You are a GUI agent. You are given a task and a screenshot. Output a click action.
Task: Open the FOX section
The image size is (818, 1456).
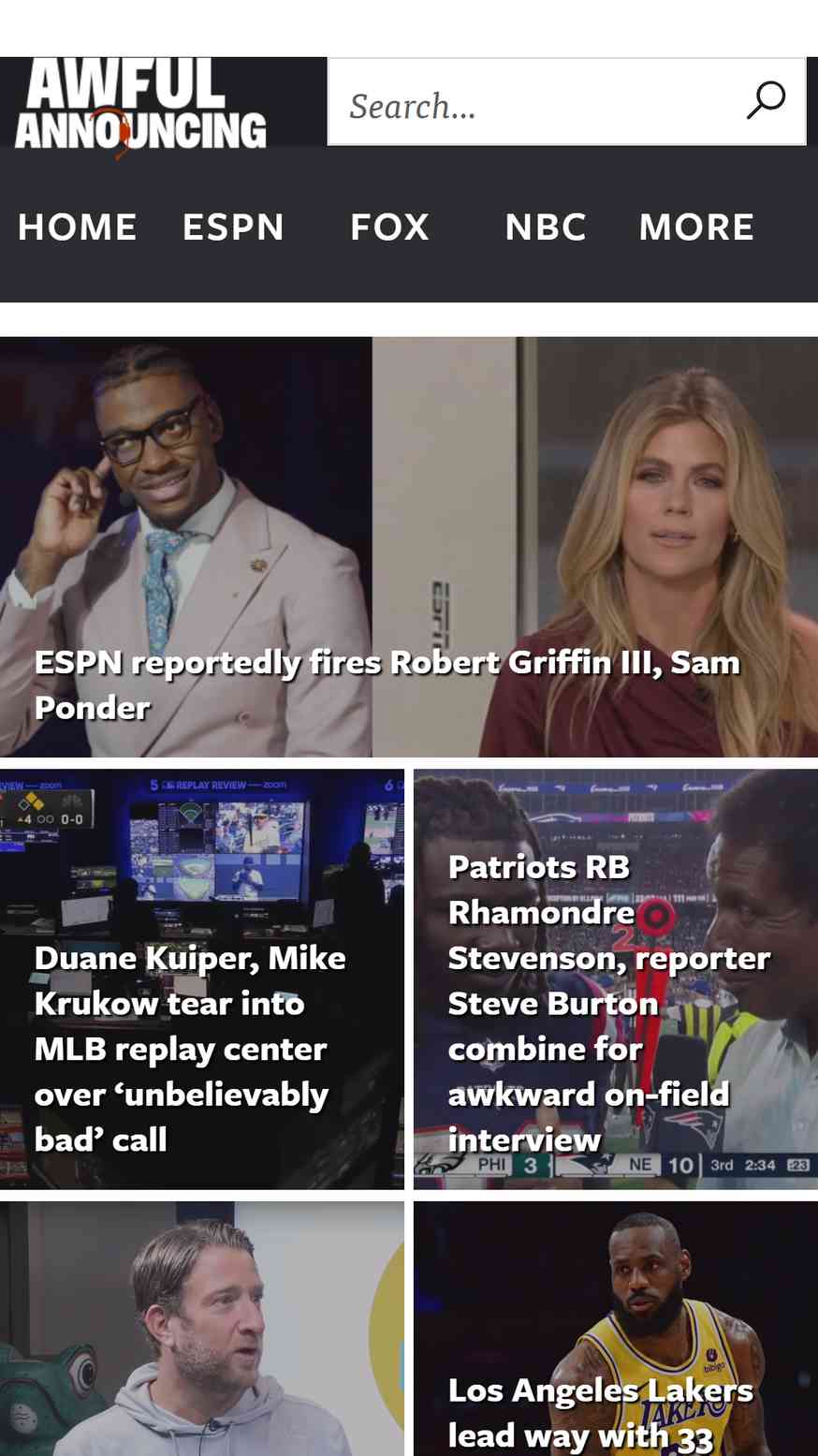389,228
